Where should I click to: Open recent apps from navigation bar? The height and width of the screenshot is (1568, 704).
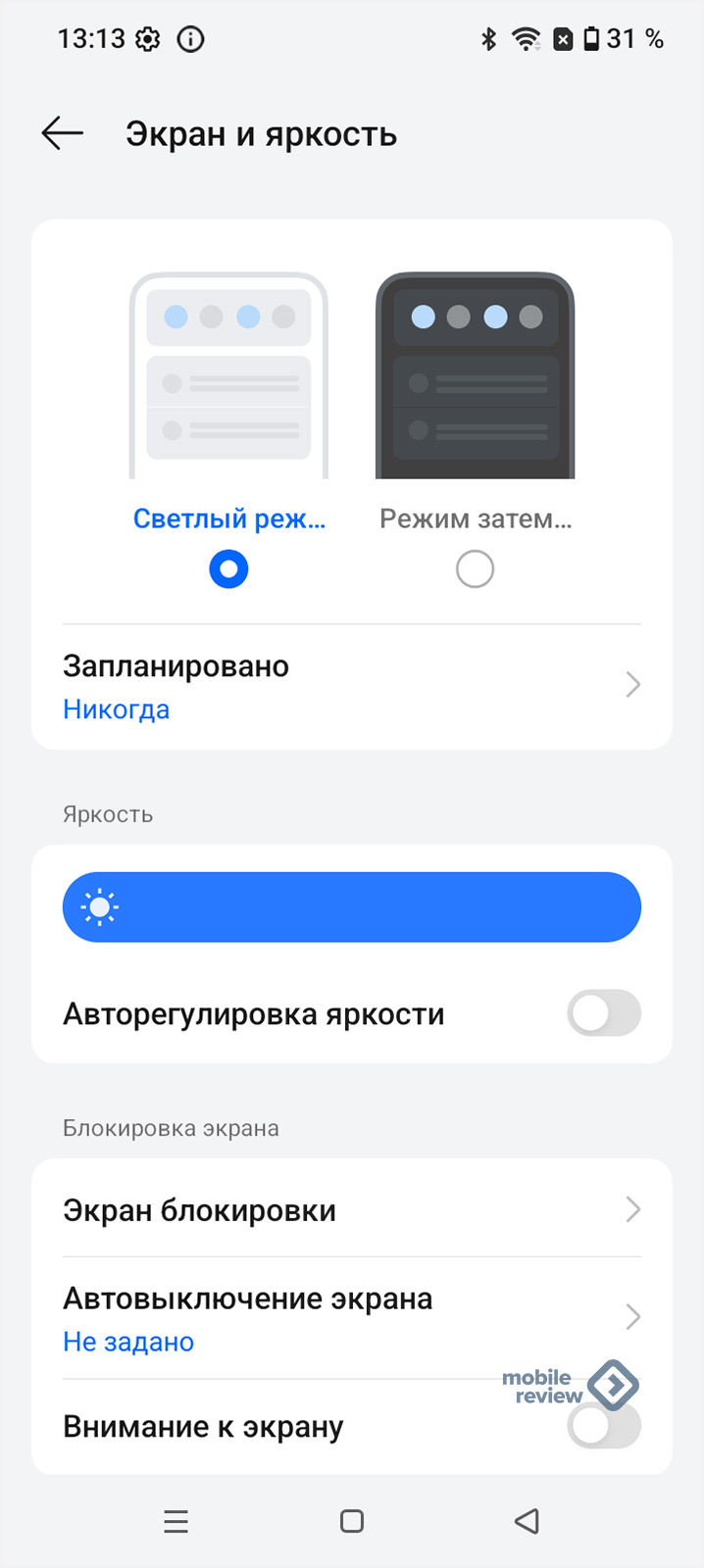pyautogui.click(x=176, y=1521)
